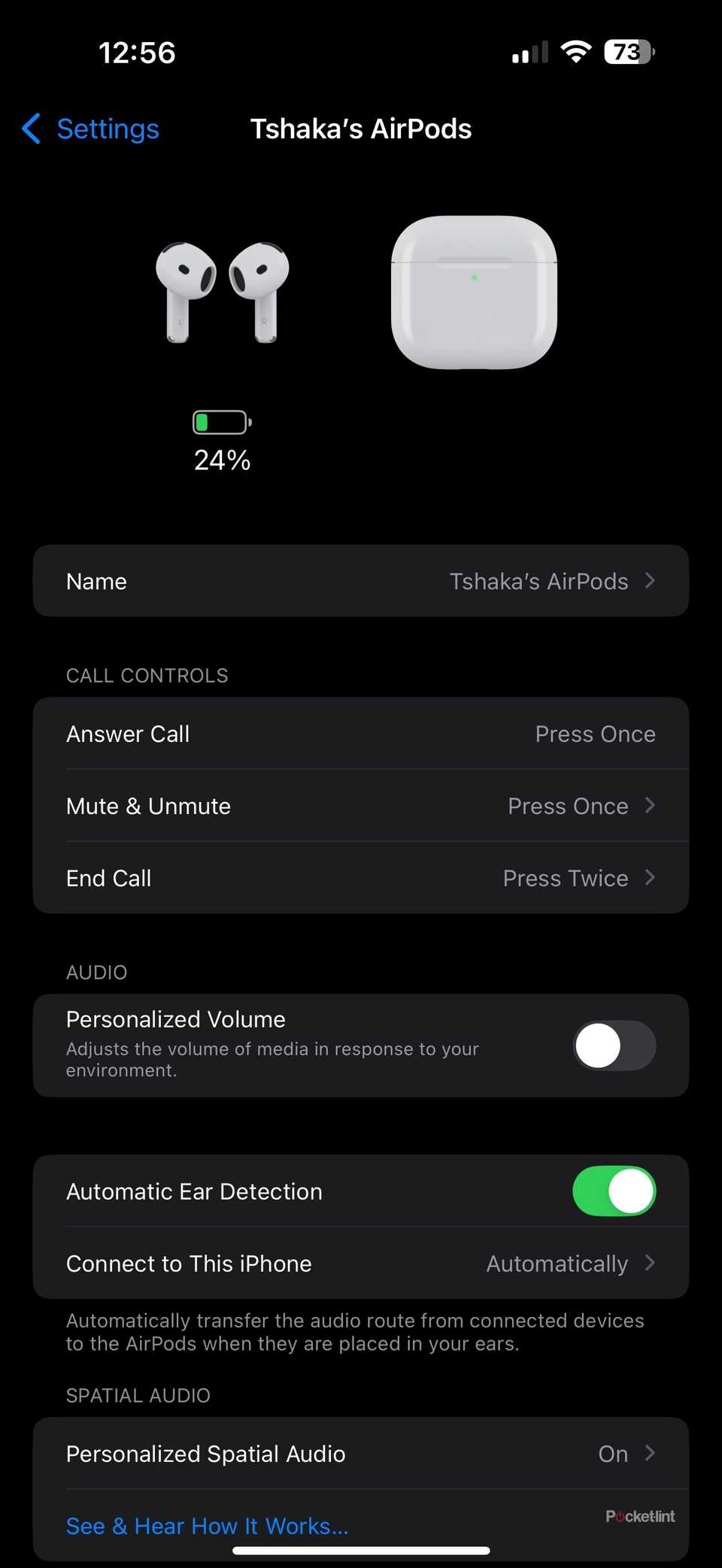Disable Automatic Ear Detection
This screenshot has height=1568, width=722.
coord(614,1191)
